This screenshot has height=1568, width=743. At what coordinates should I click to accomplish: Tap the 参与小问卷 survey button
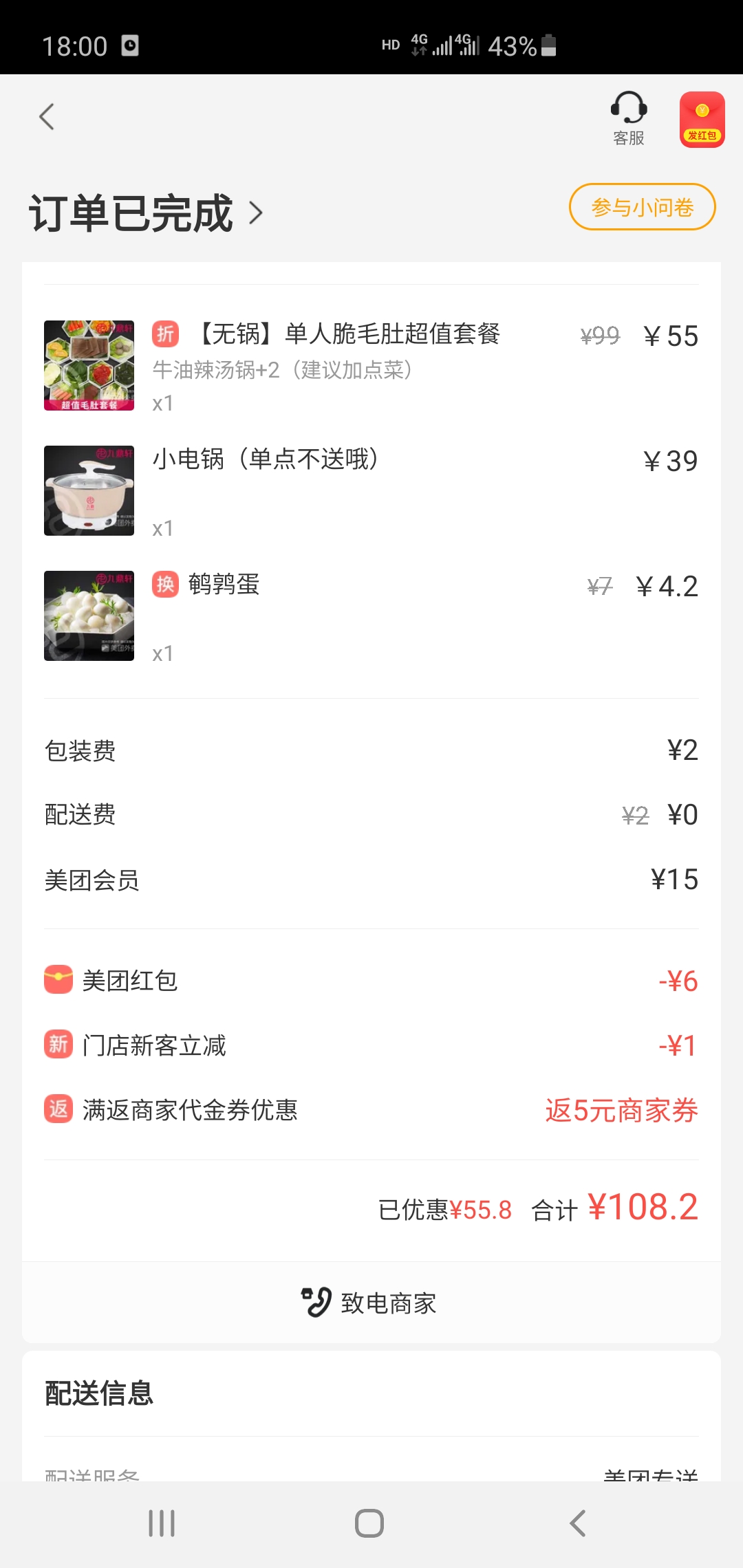click(642, 207)
